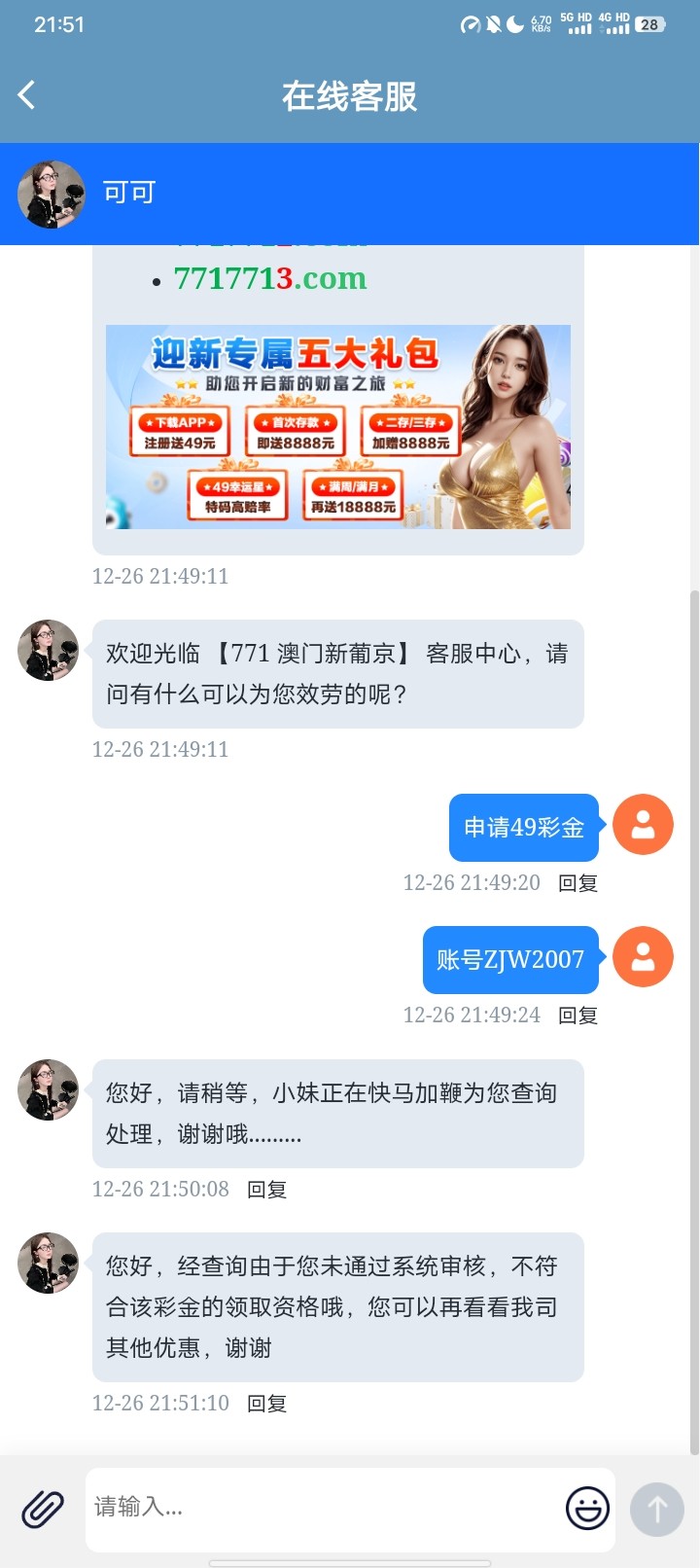Viewport: 700px width, 1568px height.
Task: Open the attachment paperclip icon
Action: [41, 1507]
